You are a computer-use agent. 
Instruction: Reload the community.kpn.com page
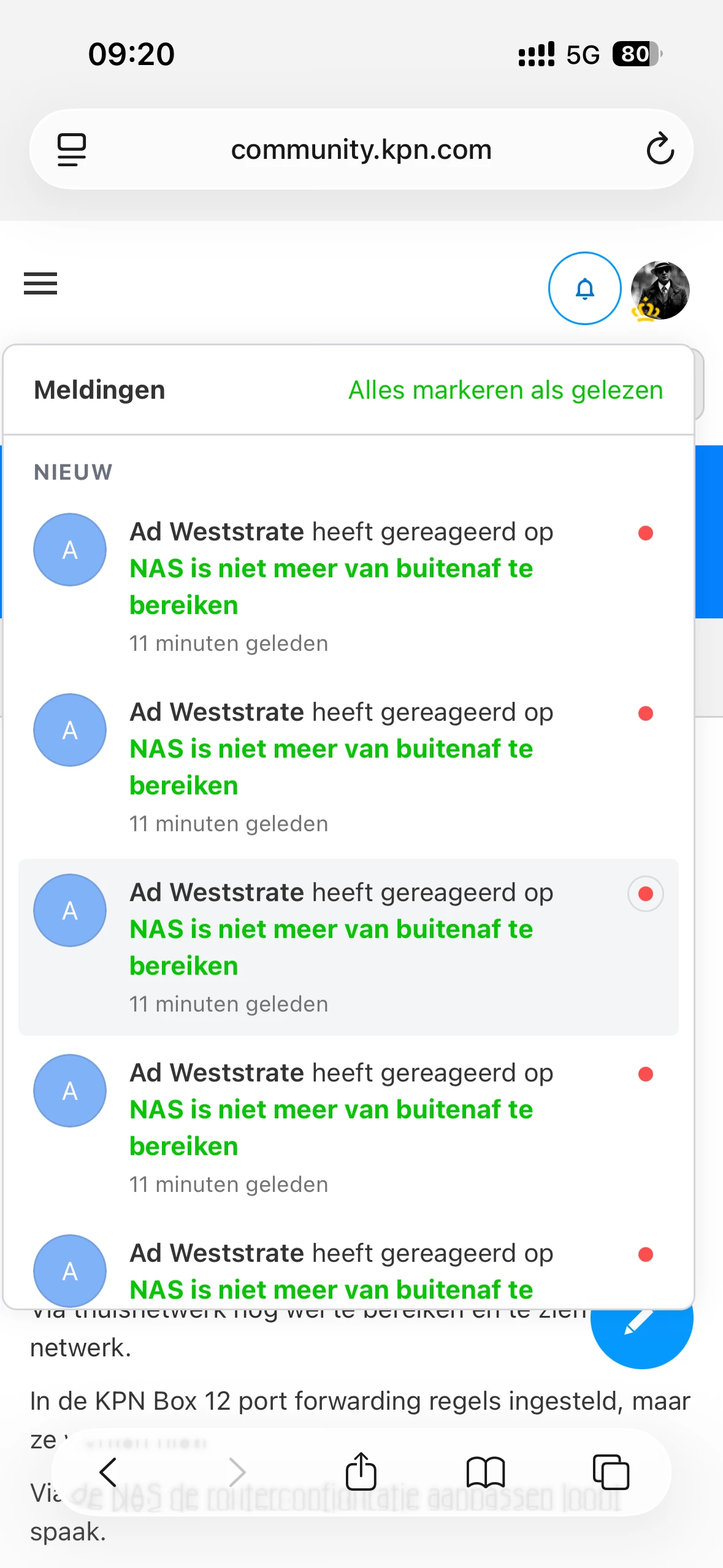(660, 149)
